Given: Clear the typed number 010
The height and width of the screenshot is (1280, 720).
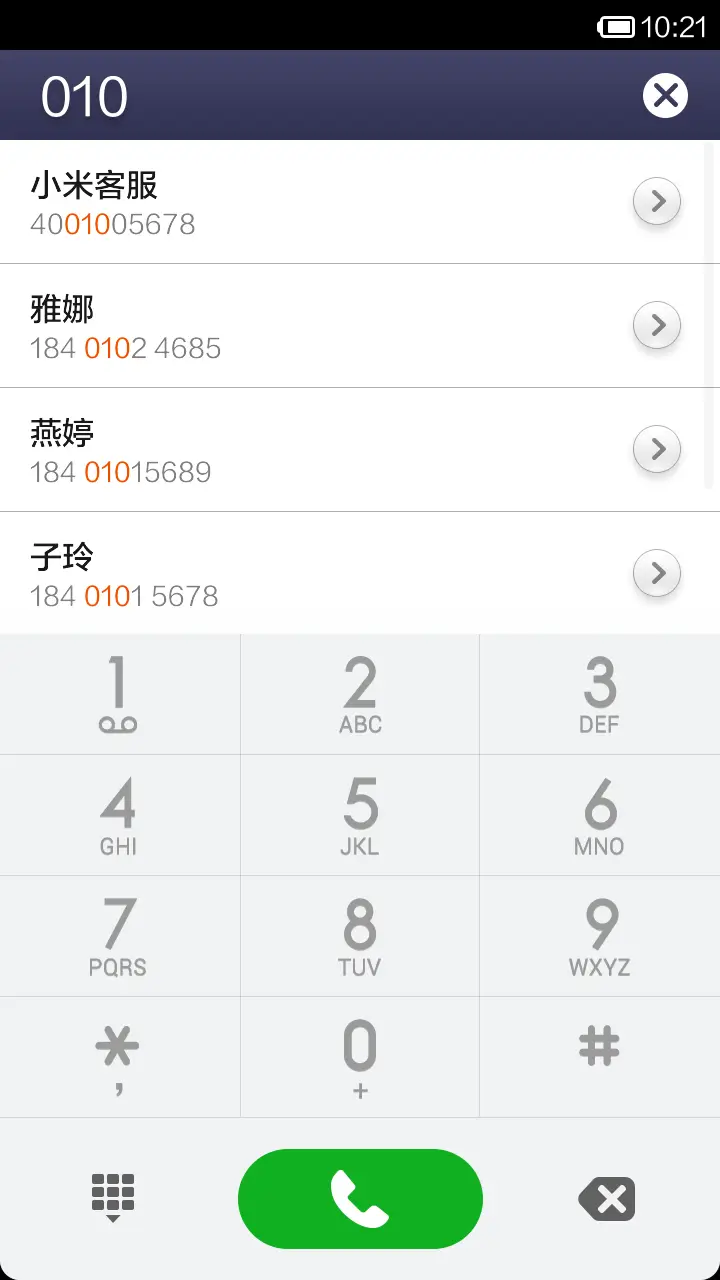Looking at the screenshot, I should coord(665,96).
